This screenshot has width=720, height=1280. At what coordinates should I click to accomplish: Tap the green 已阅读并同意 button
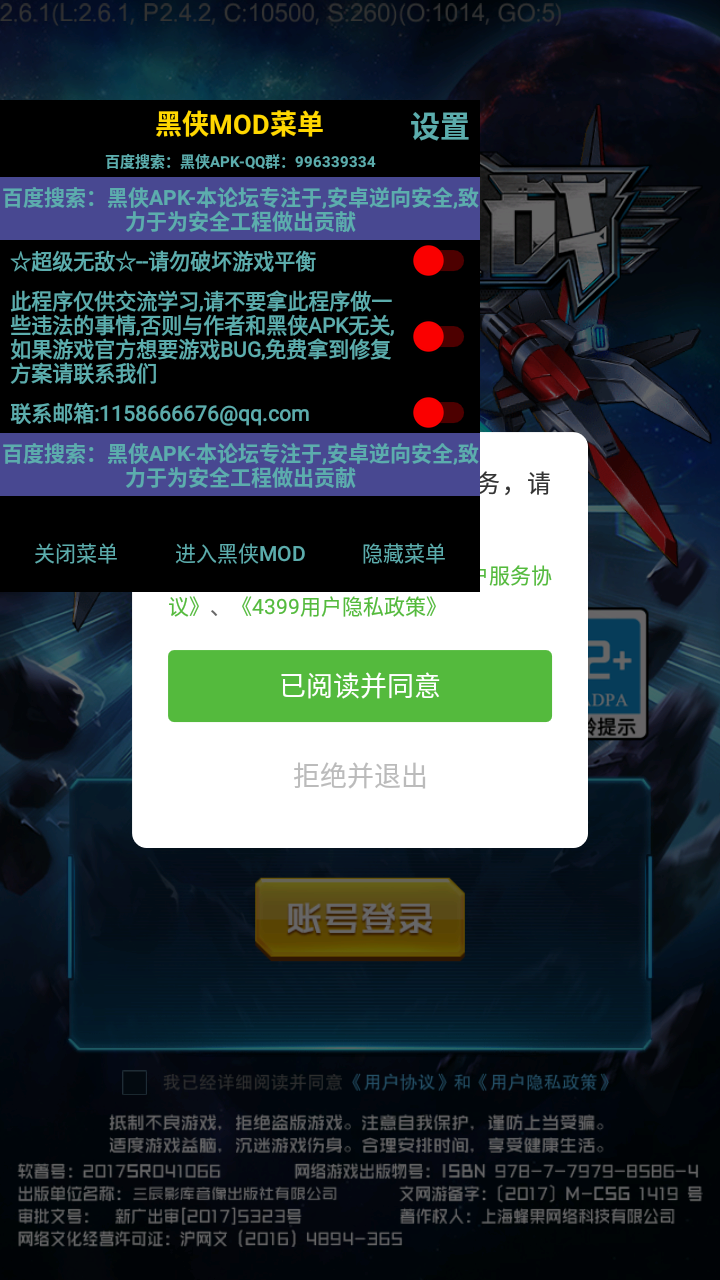(360, 686)
